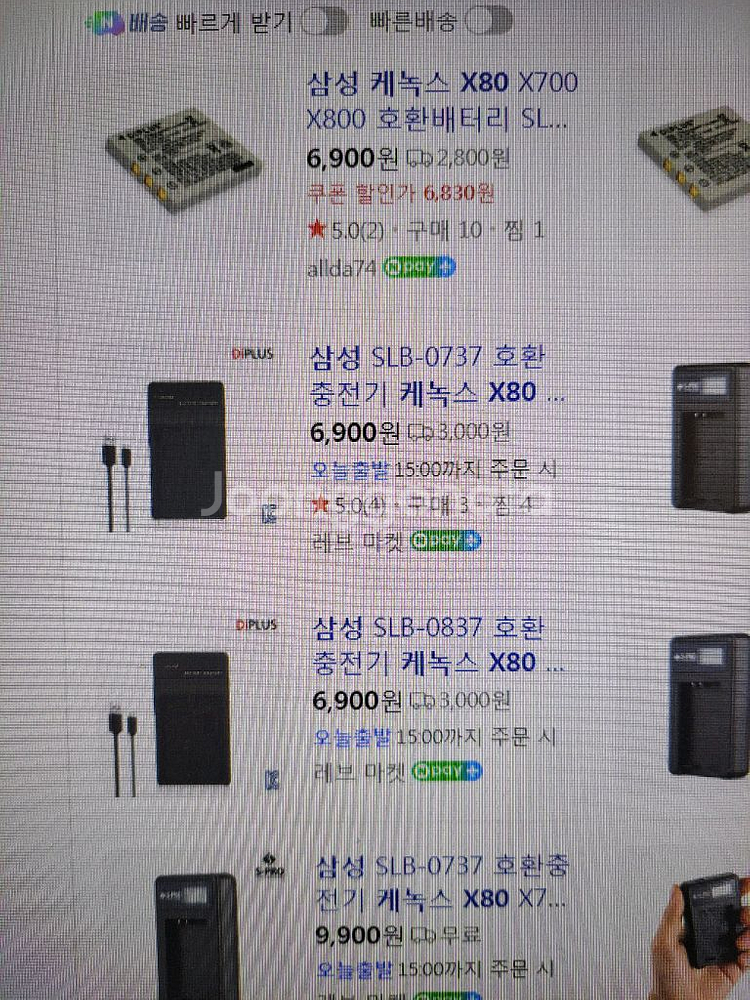Turn on the 빠른배송 toggle
Image resolution: width=750 pixels, height=1000 pixels.
486,19
